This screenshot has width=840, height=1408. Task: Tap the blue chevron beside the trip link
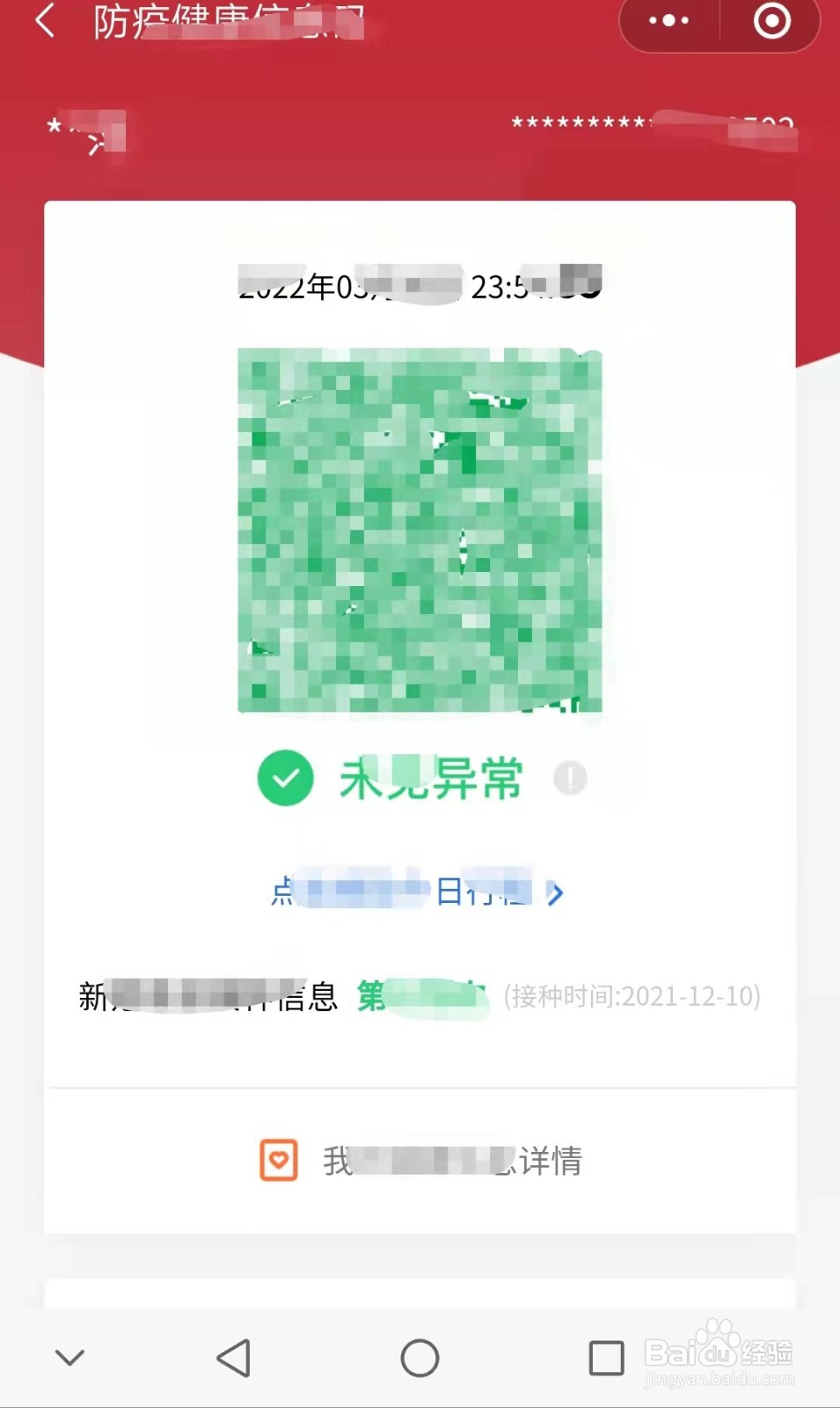(555, 892)
